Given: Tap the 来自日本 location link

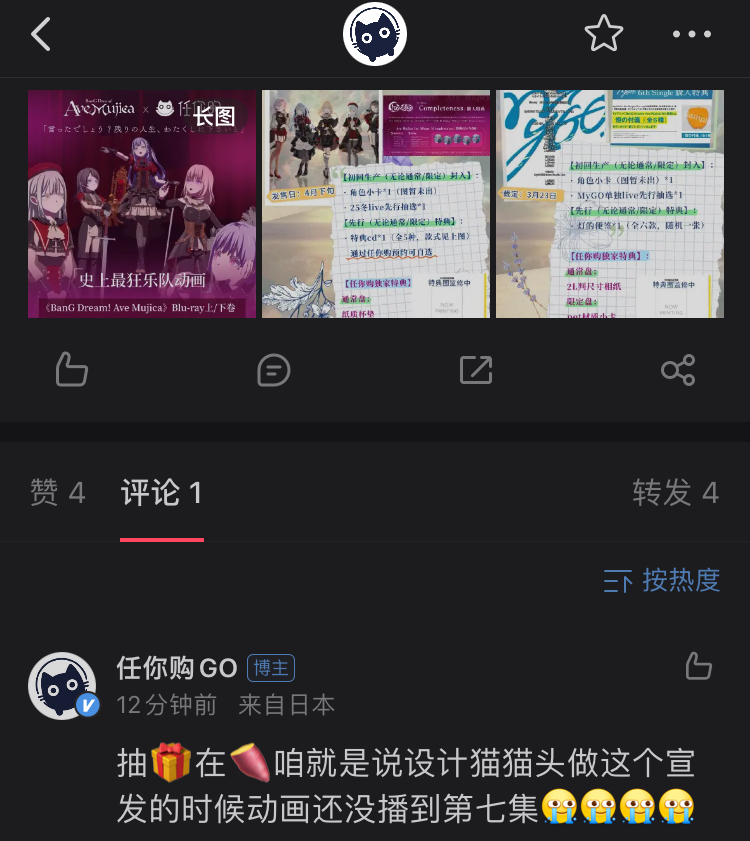Looking at the screenshot, I should [x=285, y=705].
